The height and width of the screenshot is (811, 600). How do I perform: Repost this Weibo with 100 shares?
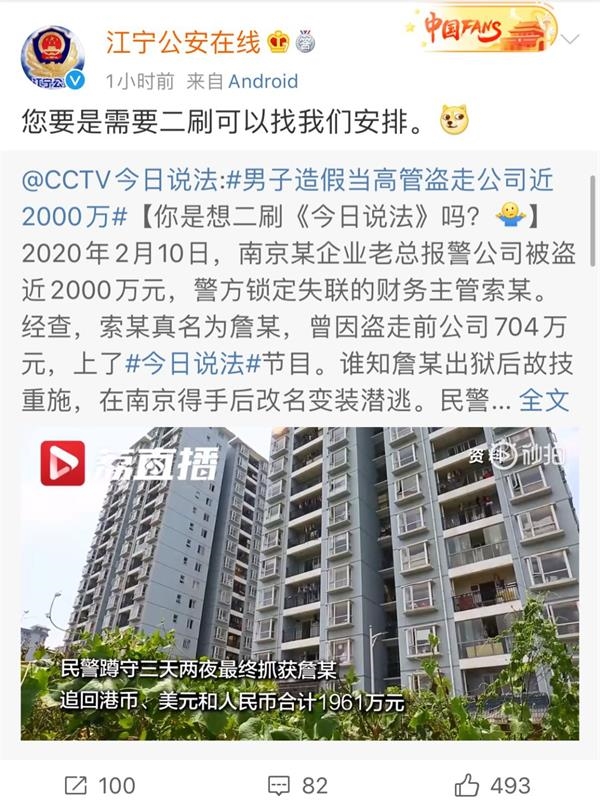click(x=100, y=785)
